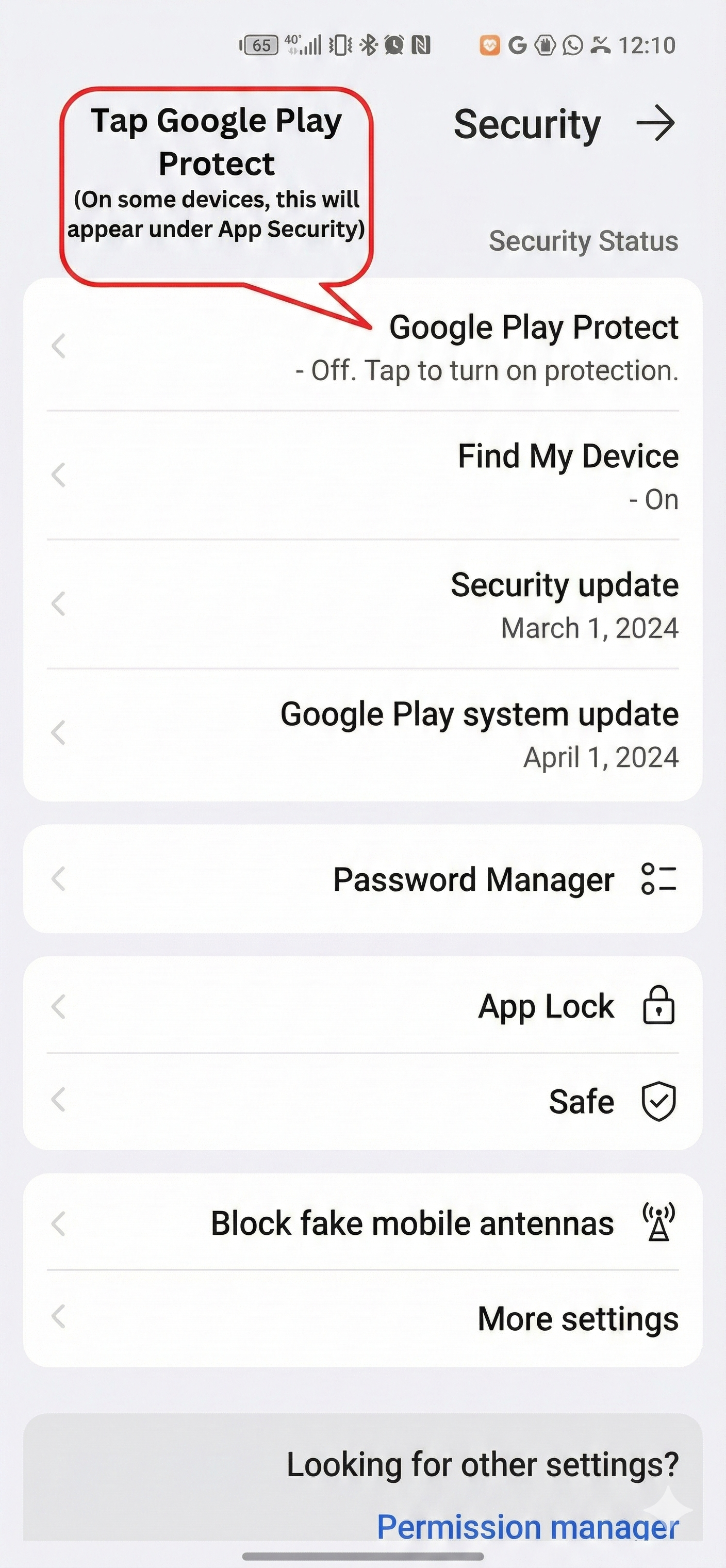Go back using the arrow beside Security

pyautogui.click(x=655, y=124)
